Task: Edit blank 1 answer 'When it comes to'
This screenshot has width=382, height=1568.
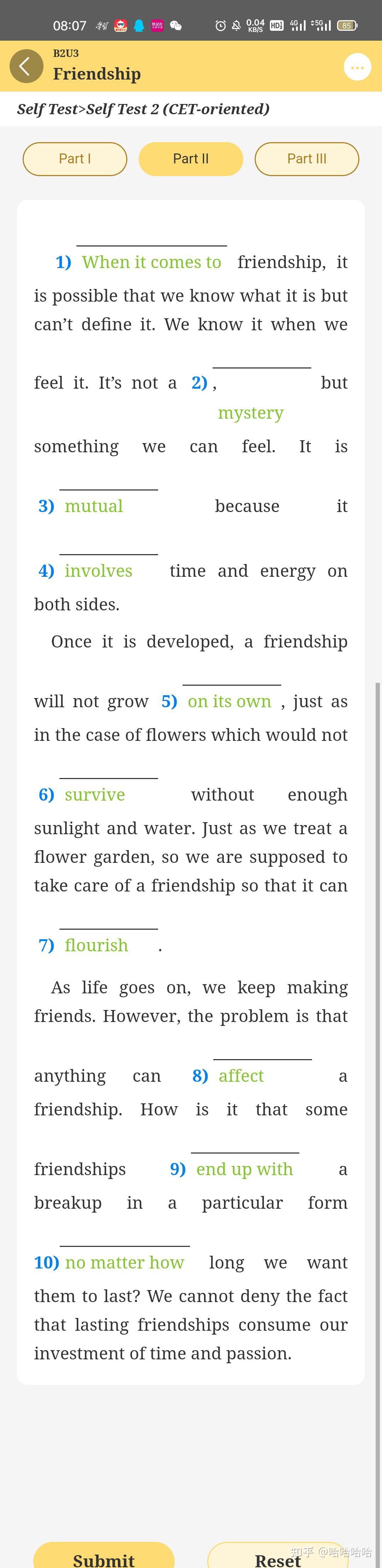Action: (152, 262)
